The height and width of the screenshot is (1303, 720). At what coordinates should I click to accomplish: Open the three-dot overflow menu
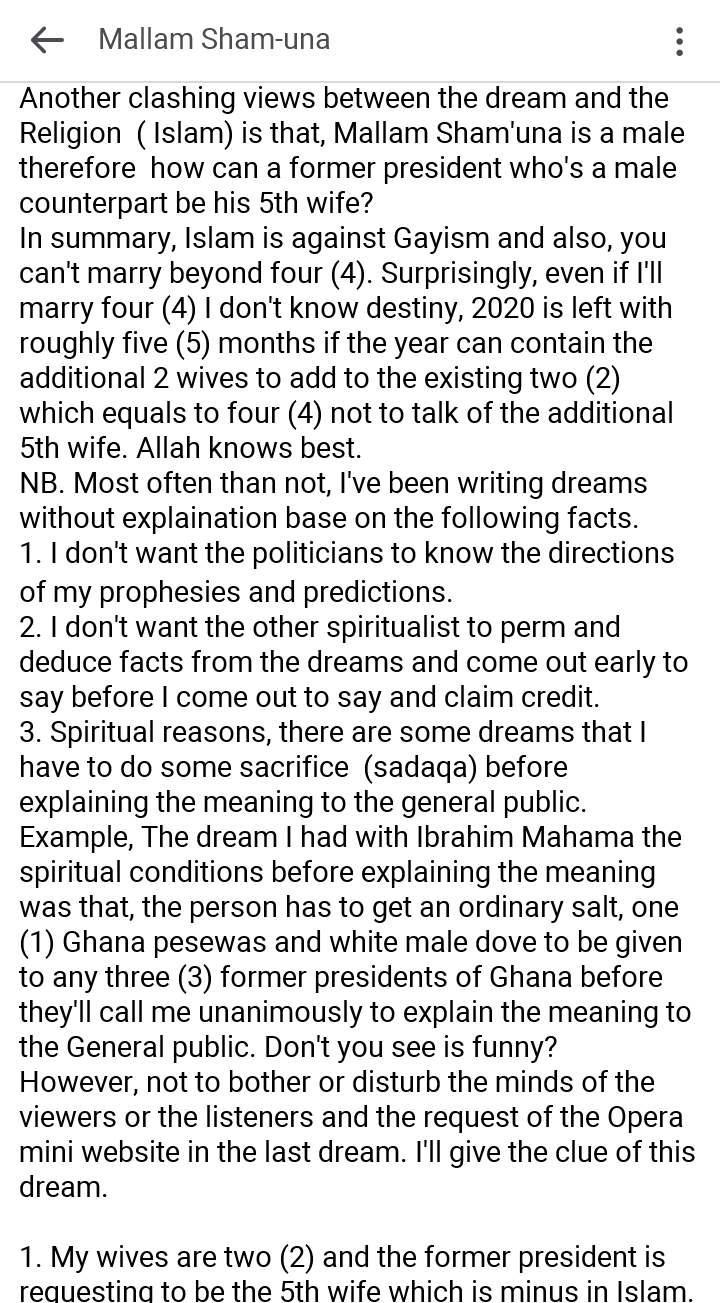(680, 41)
